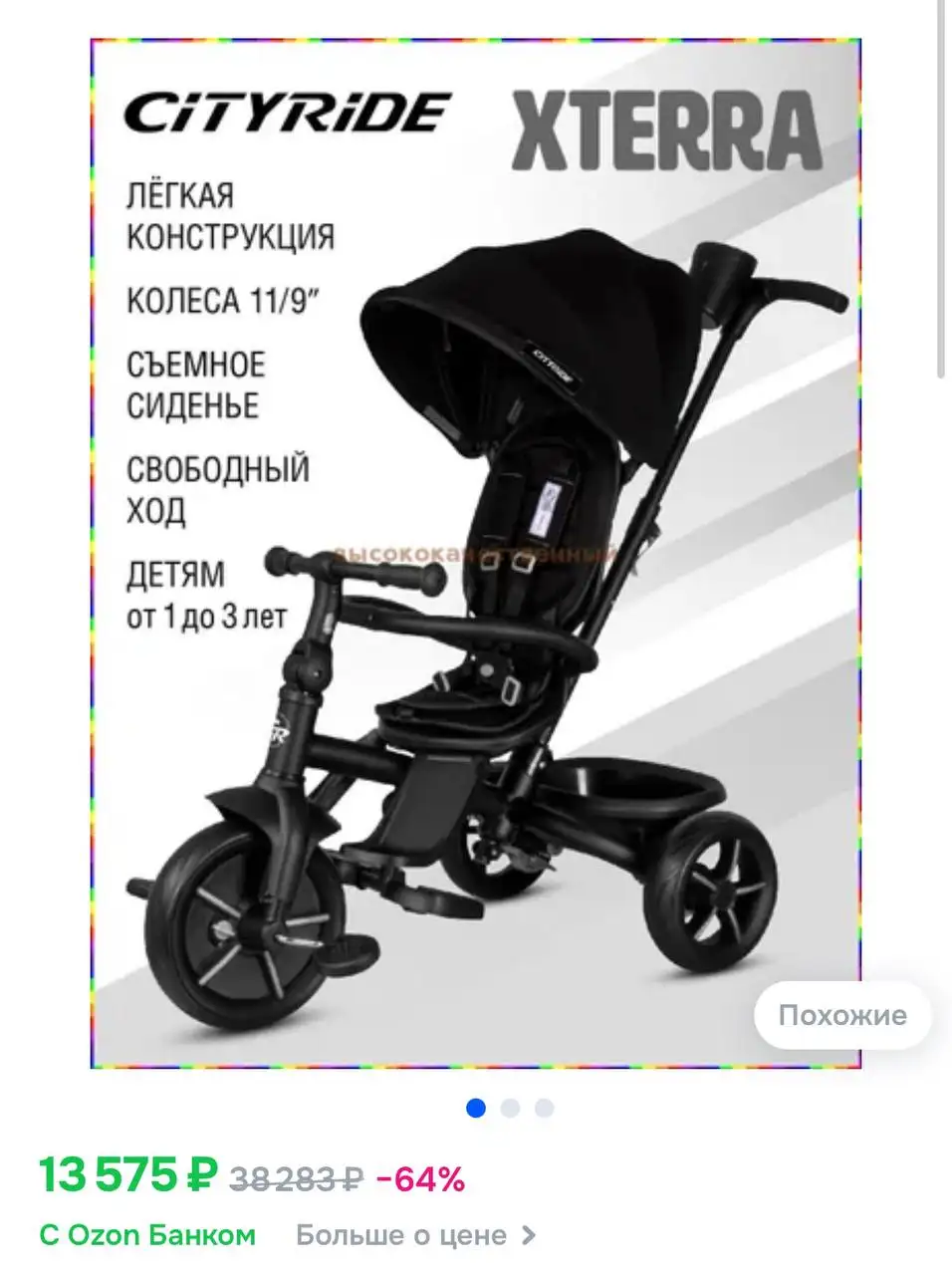952x1275 pixels.
Task: Open Больше о цене details
Action: click(x=415, y=1235)
